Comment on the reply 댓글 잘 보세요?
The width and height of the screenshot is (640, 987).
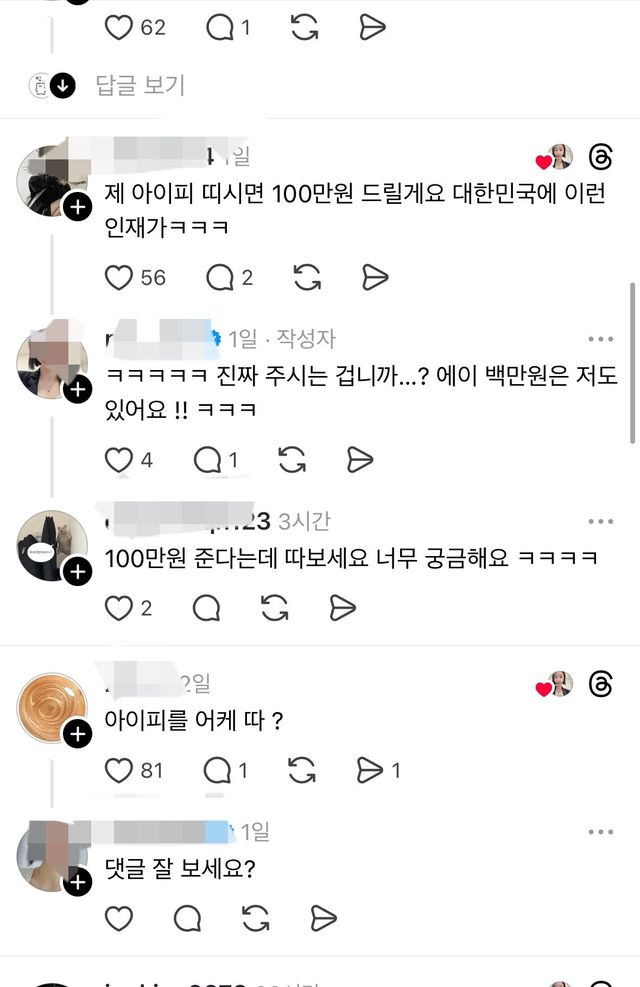187,918
